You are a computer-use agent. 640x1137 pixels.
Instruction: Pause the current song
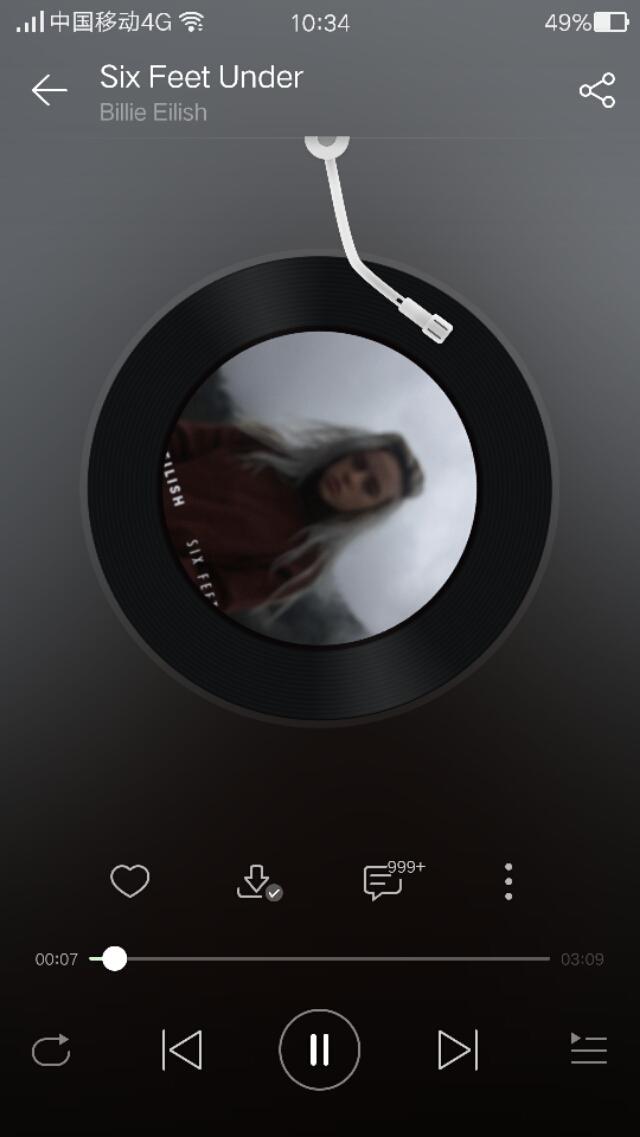[x=319, y=1050]
